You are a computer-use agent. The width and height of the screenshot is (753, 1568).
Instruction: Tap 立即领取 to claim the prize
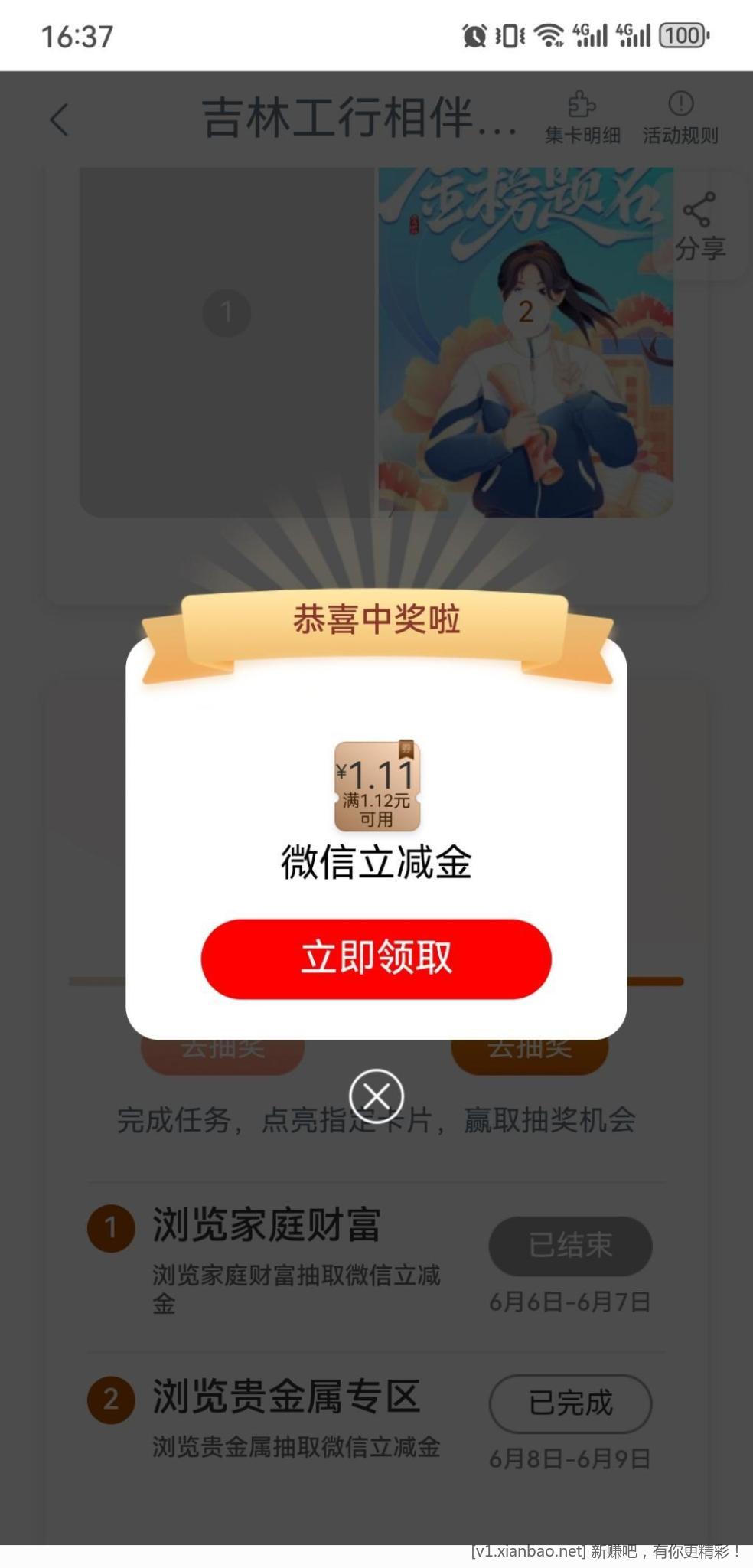pyautogui.click(x=376, y=959)
